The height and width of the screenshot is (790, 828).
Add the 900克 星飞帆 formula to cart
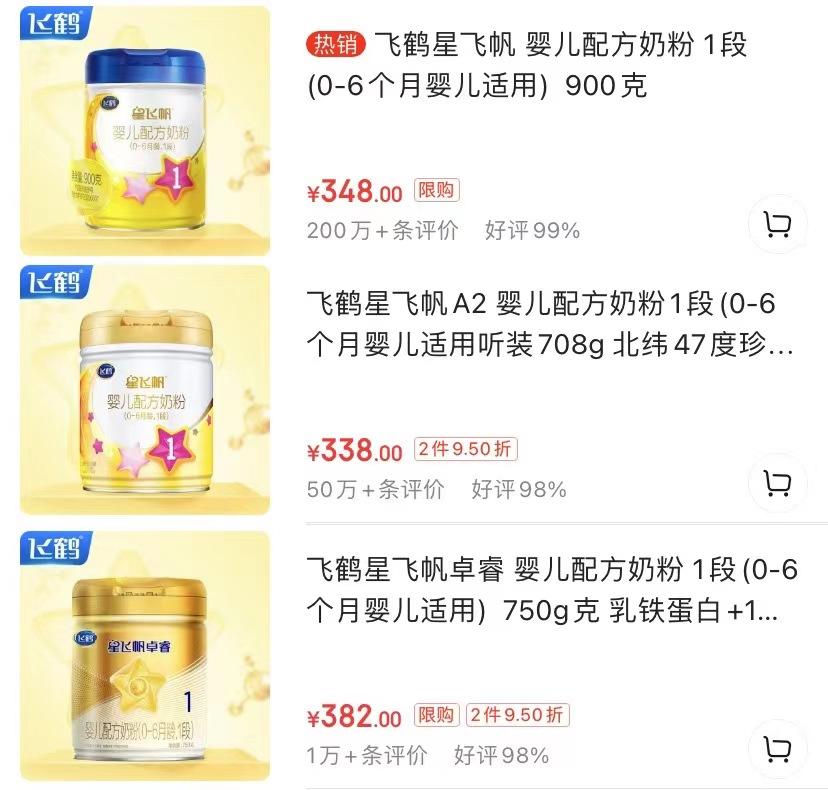[777, 224]
